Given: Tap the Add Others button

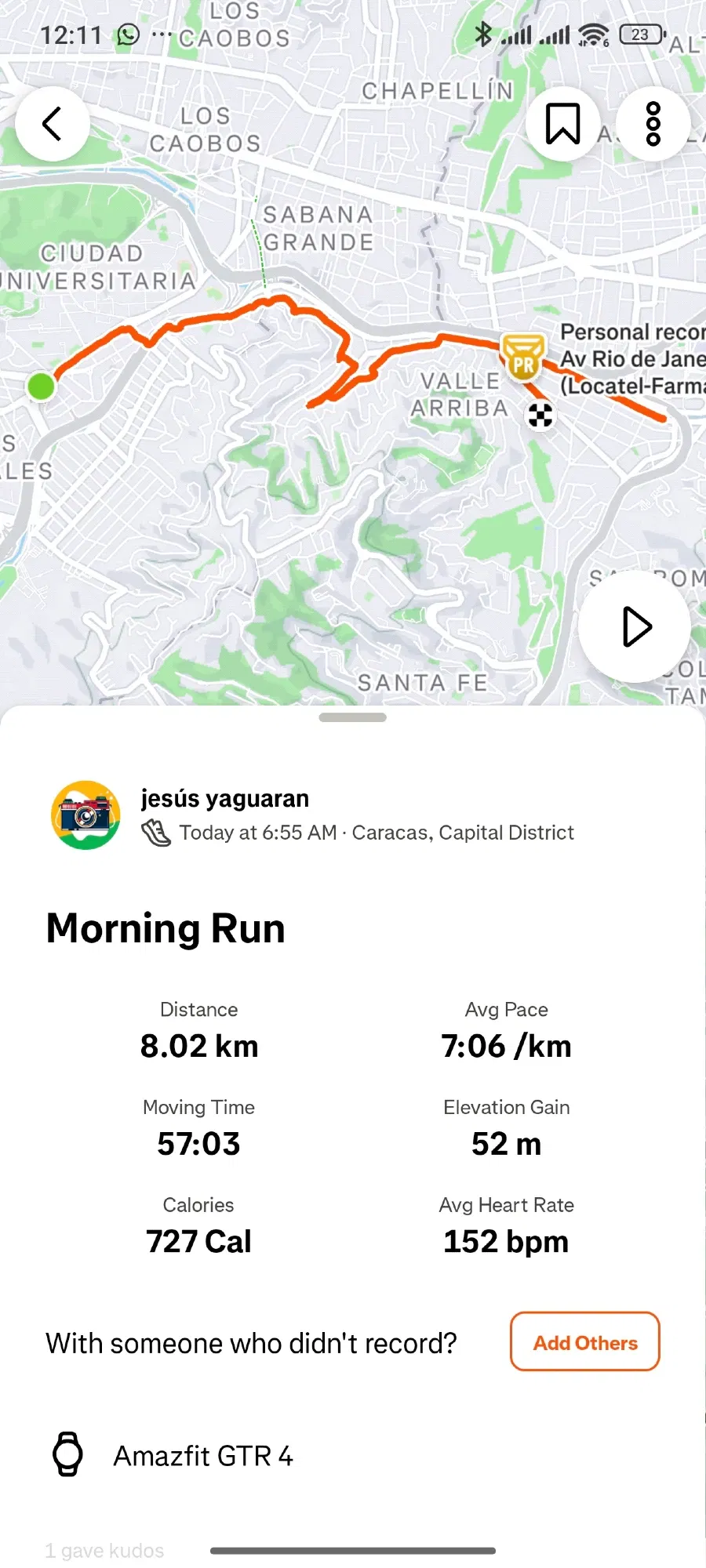Looking at the screenshot, I should point(584,1341).
